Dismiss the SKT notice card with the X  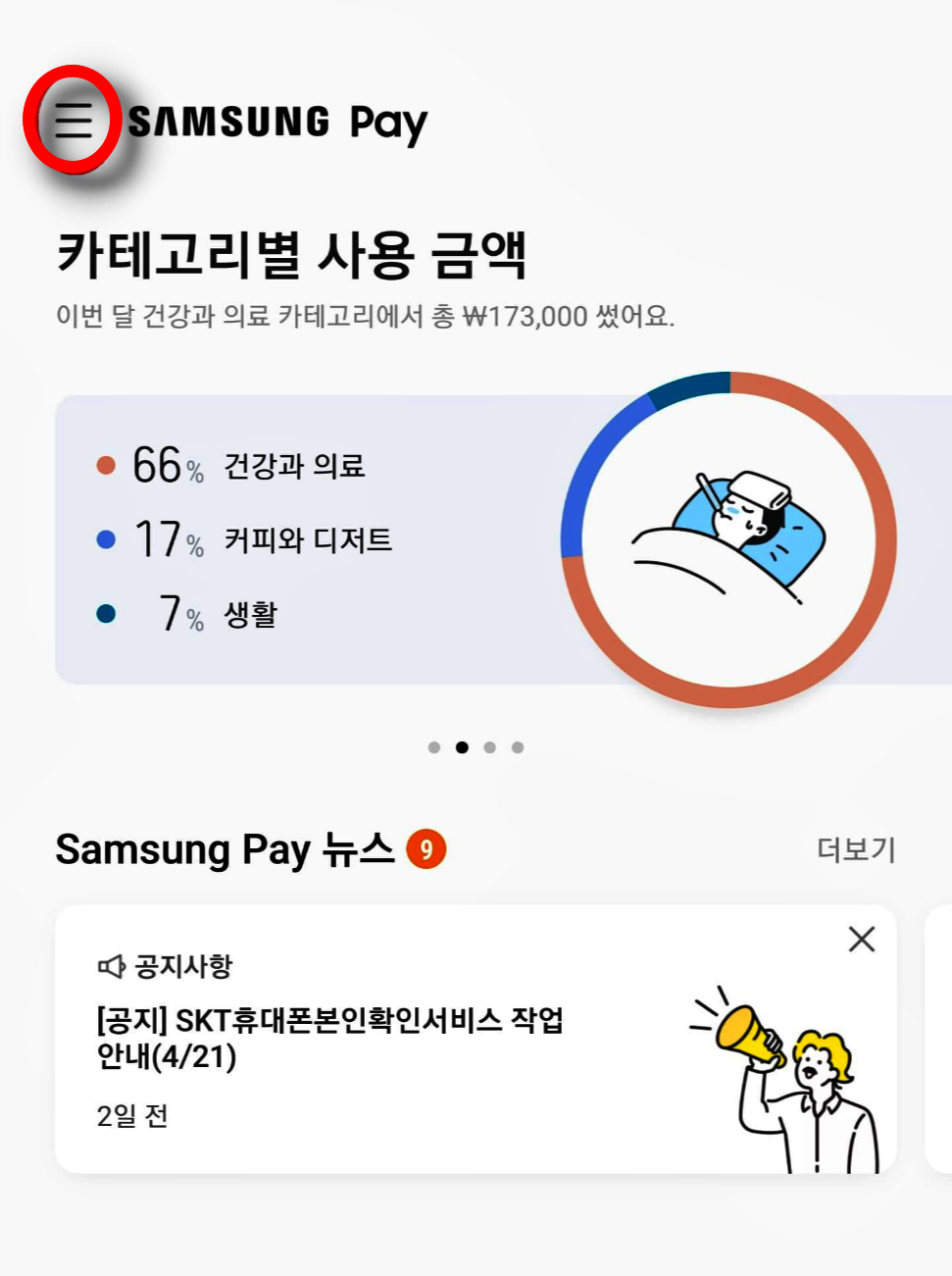click(x=860, y=940)
